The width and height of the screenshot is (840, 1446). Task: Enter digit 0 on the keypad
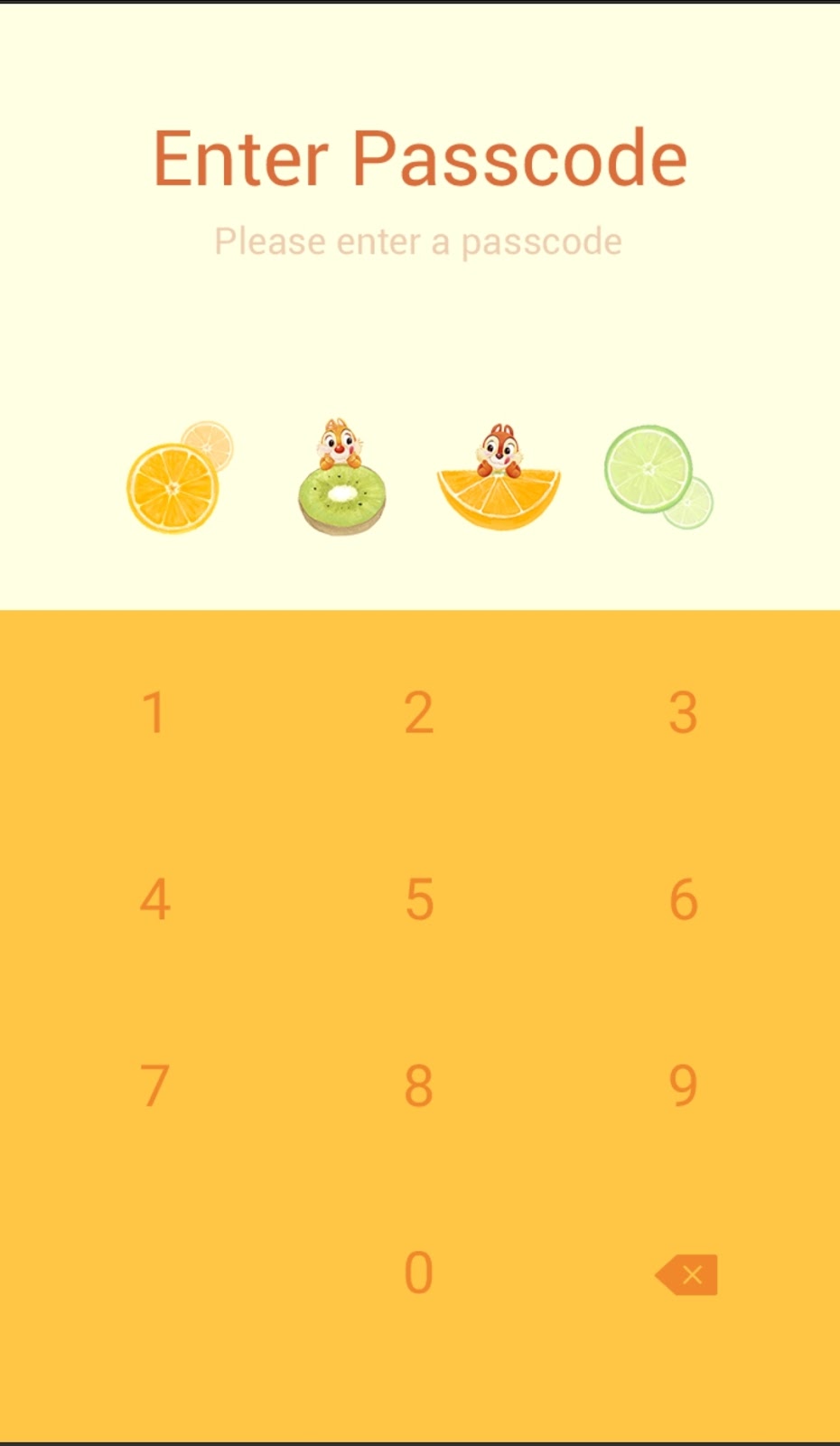point(418,1272)
